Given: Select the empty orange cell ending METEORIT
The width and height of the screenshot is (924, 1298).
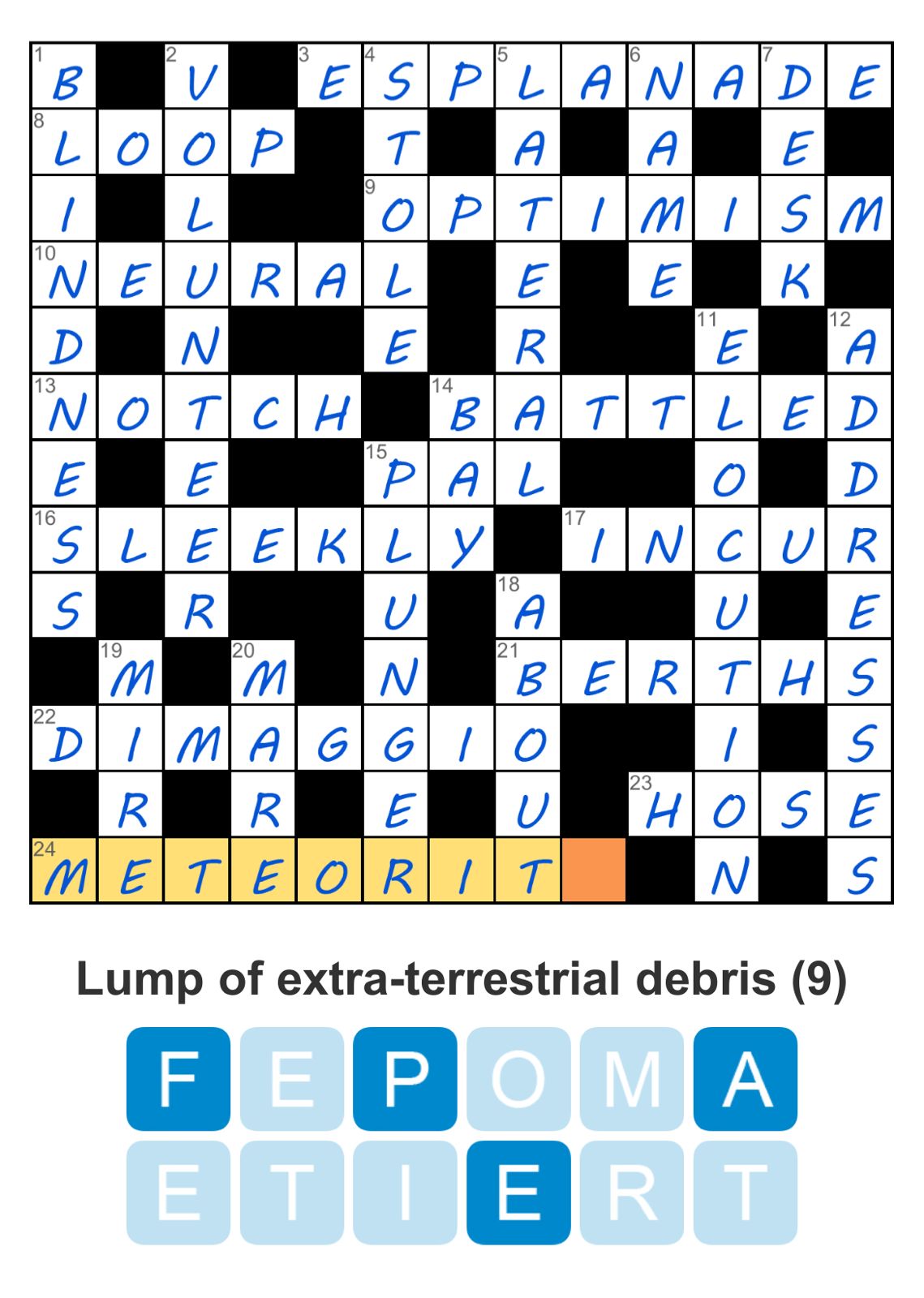Looking at the screenshot, I should tap(594, 870).
